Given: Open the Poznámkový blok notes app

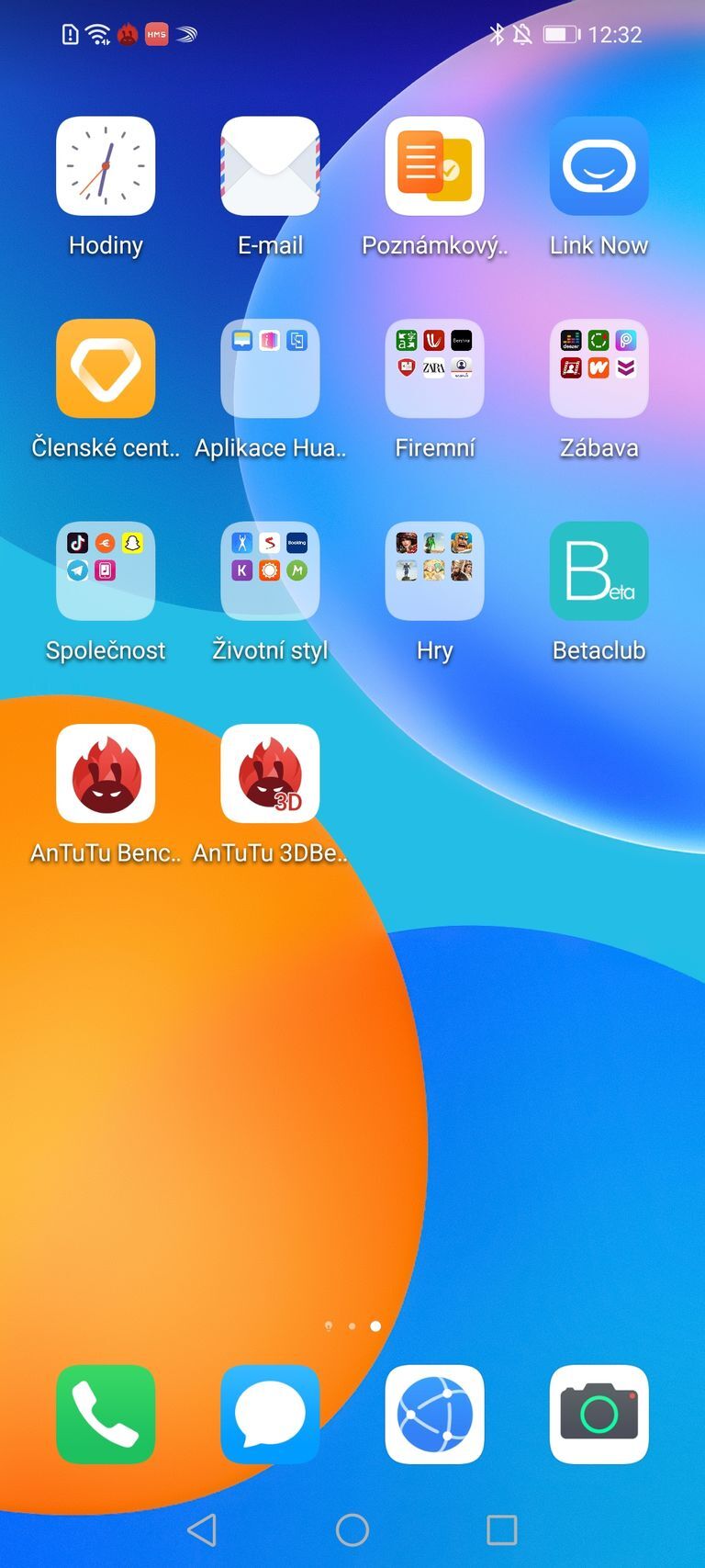Looking at the screenshot, I should [x=434, y=166].
